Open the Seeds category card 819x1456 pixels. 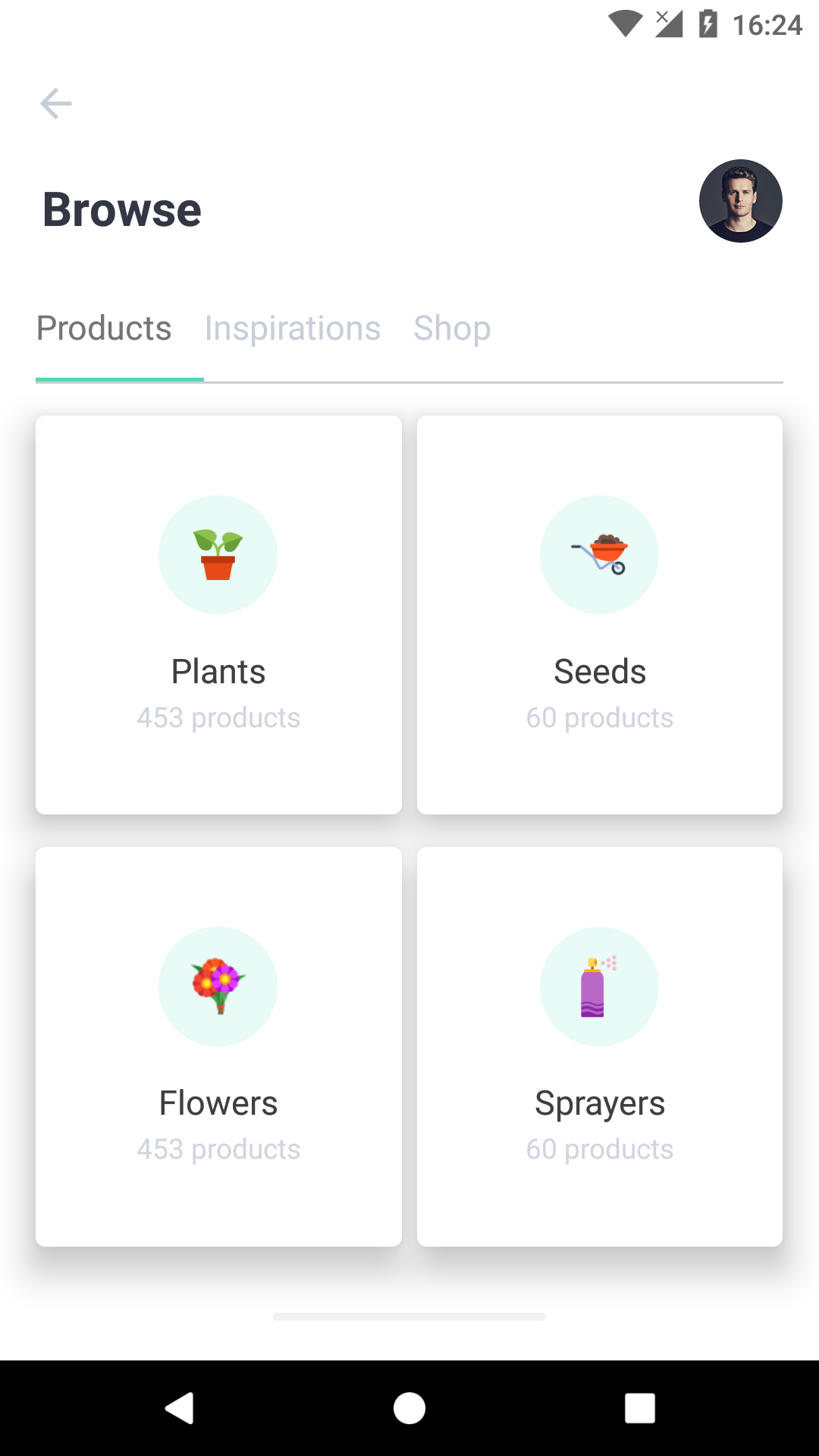point(600,615)
